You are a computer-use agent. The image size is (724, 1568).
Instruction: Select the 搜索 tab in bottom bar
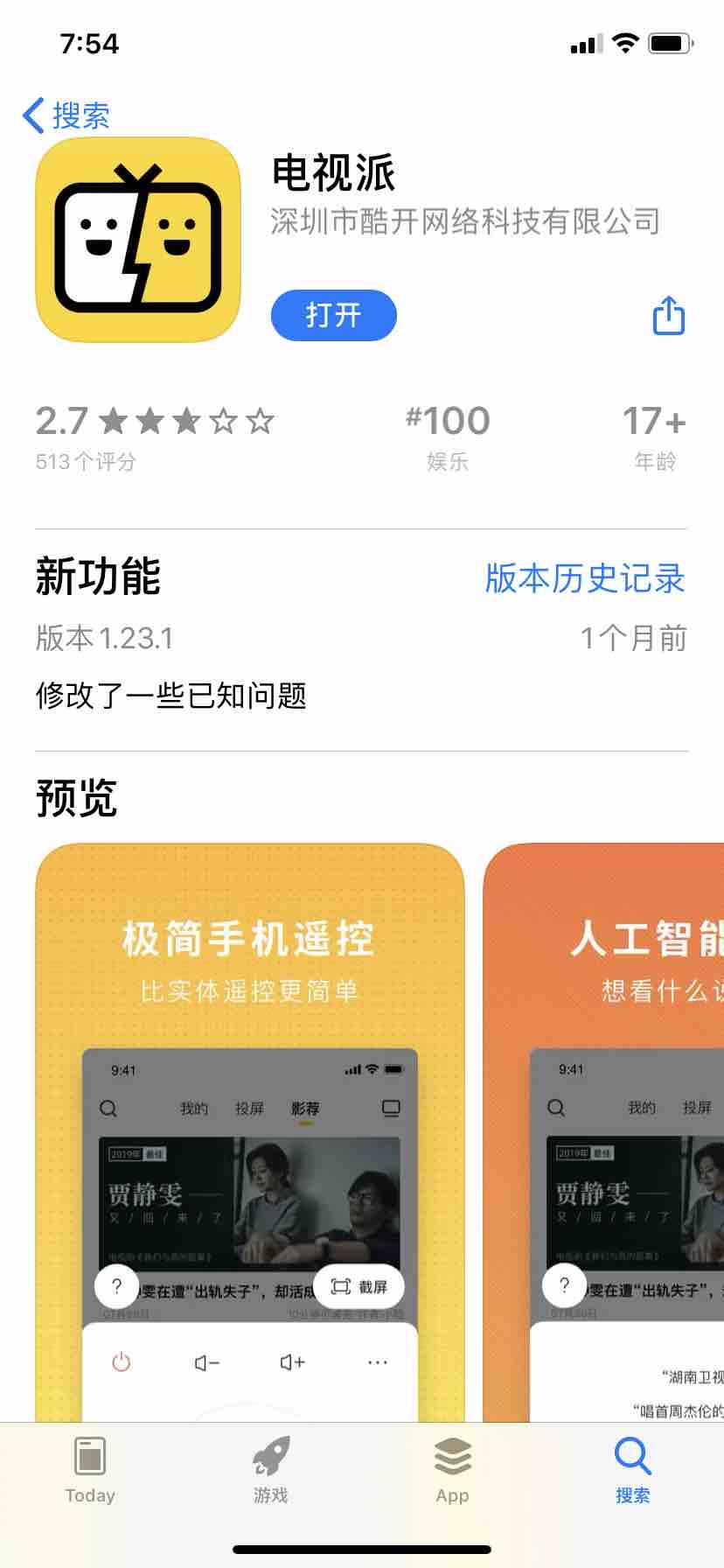(x=633, y=1472)
